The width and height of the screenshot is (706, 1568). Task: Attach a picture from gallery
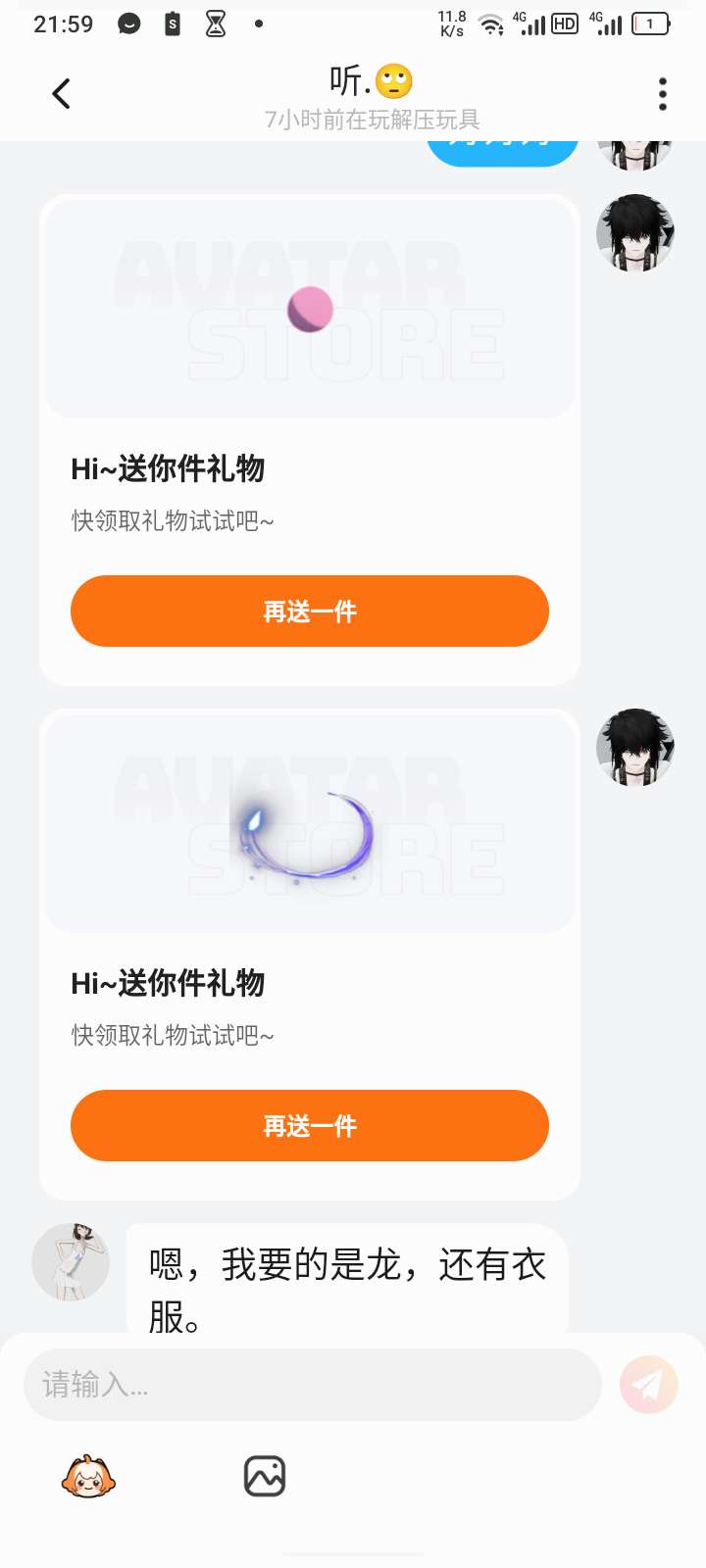pos(264,1477)
